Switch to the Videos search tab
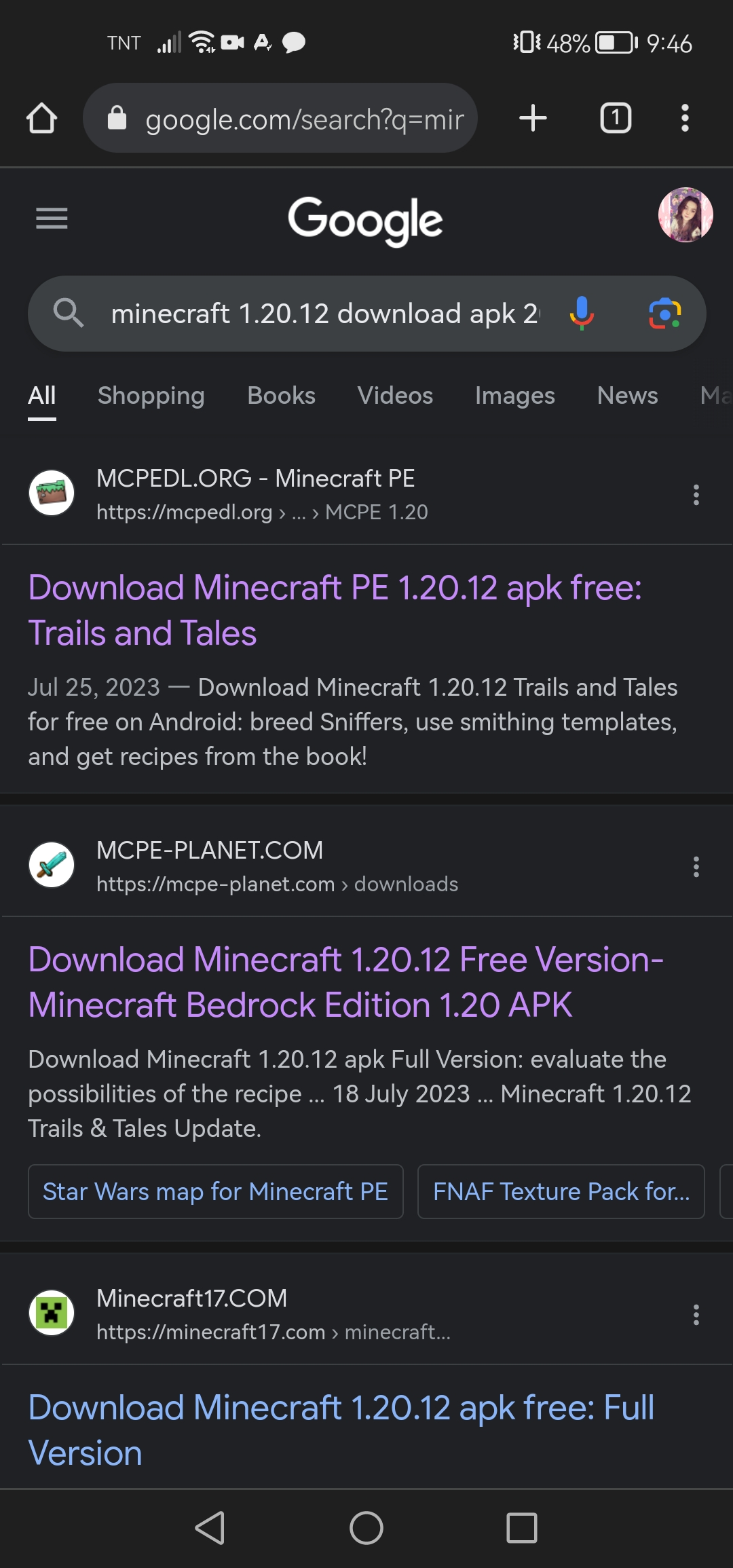The width and height of the screenshot is (733, 1568). (395, 395)
